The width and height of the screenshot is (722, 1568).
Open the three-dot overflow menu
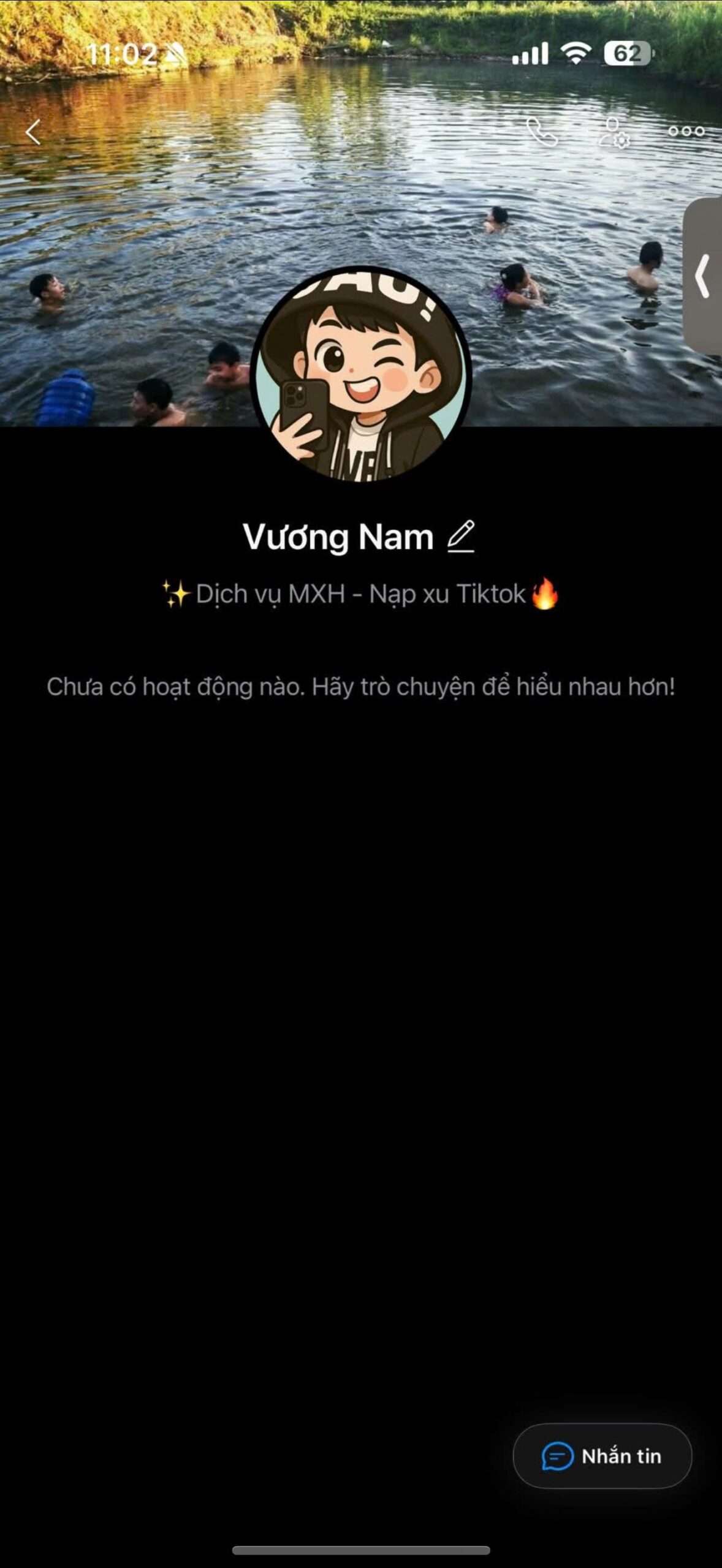[686, 131]
